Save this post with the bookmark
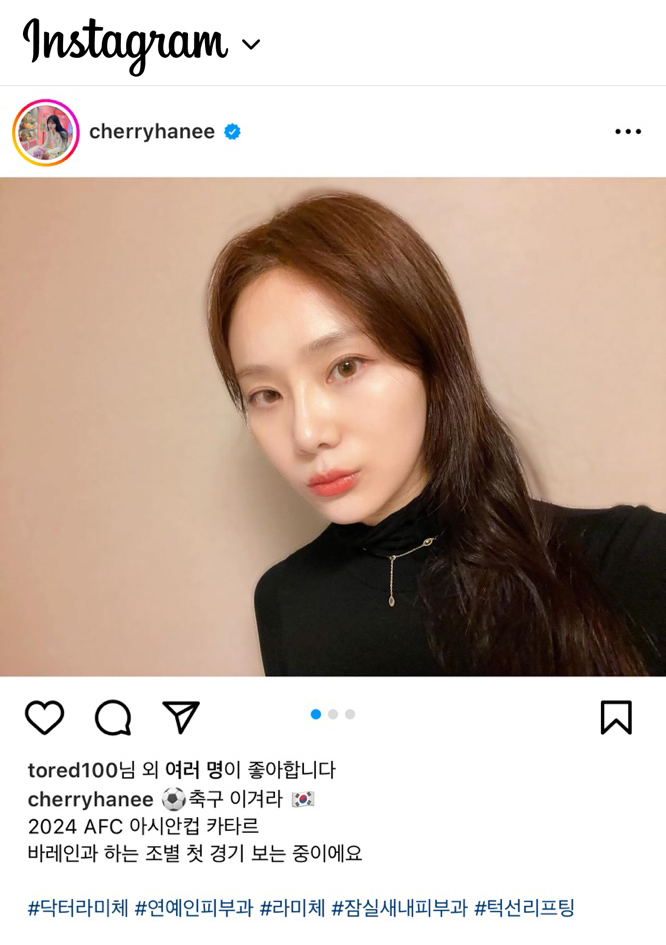666x945 pixels. (616, 717)
